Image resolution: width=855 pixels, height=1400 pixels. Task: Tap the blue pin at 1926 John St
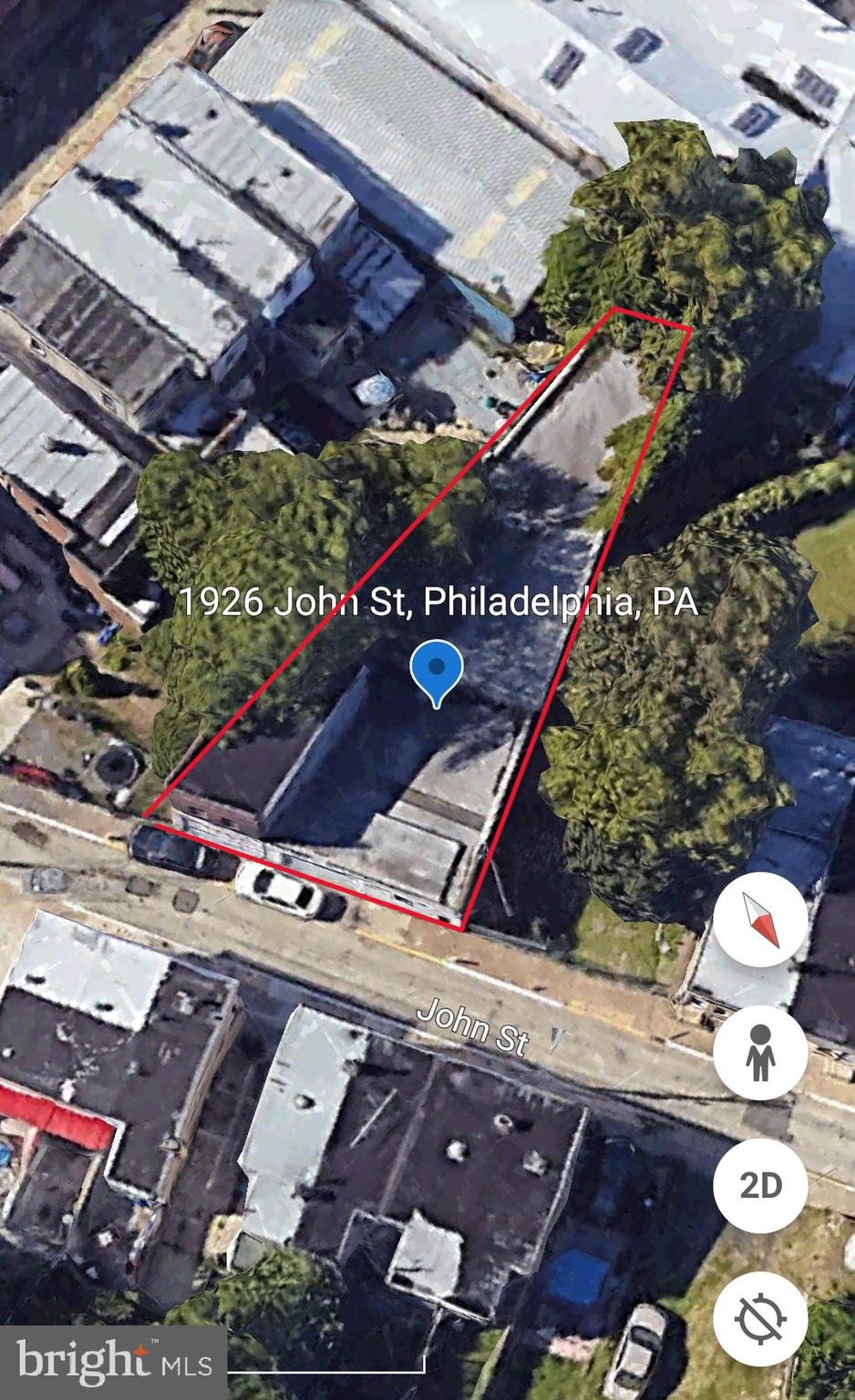(437, 671)
